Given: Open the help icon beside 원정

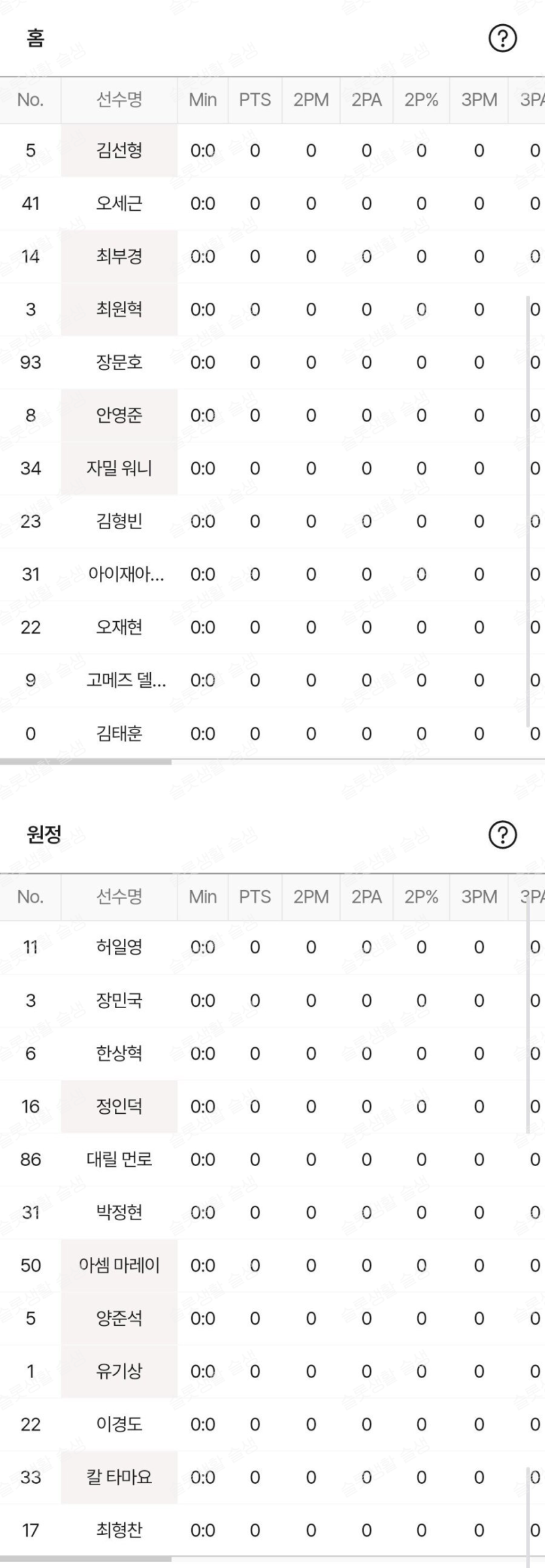Looking at the screenshot, I should [x=503, y=835].
